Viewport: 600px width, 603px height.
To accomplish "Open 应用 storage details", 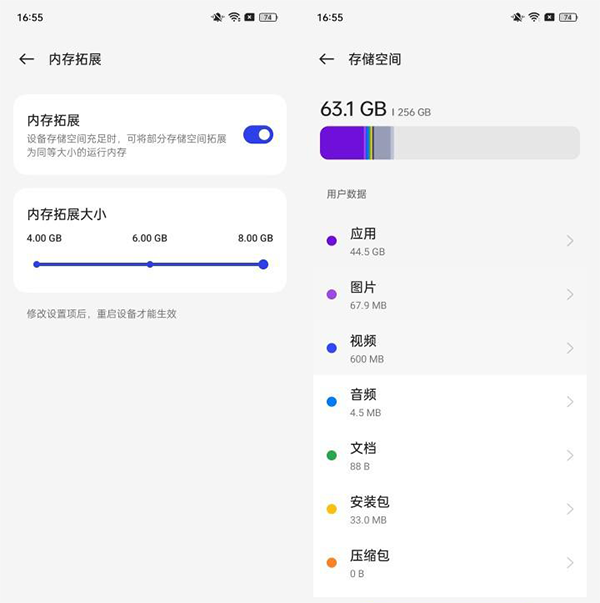I will click(450, 241).
